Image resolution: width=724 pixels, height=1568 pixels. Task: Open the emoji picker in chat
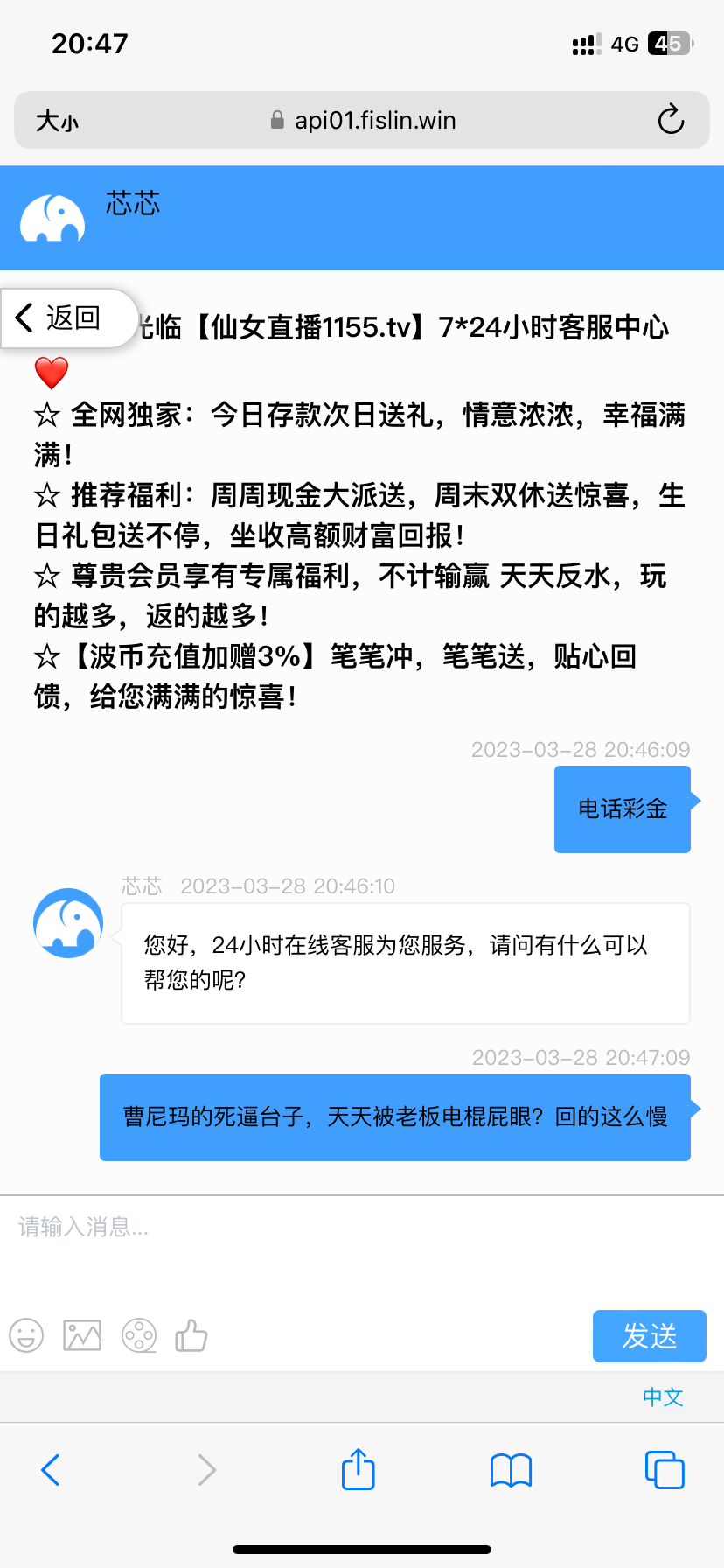[25, 1335]
